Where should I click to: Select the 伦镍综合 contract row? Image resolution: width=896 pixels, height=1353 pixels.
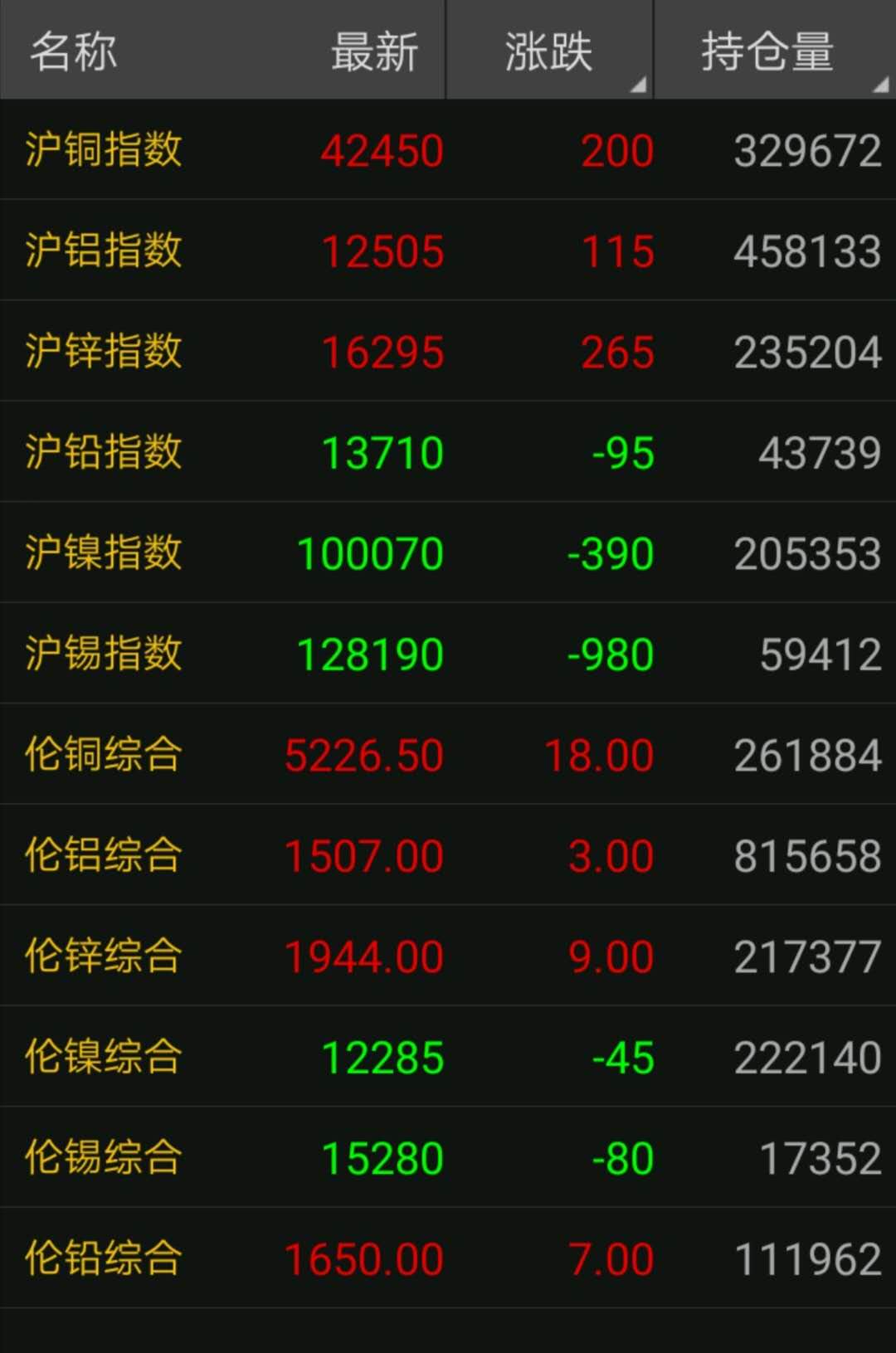102,1057
